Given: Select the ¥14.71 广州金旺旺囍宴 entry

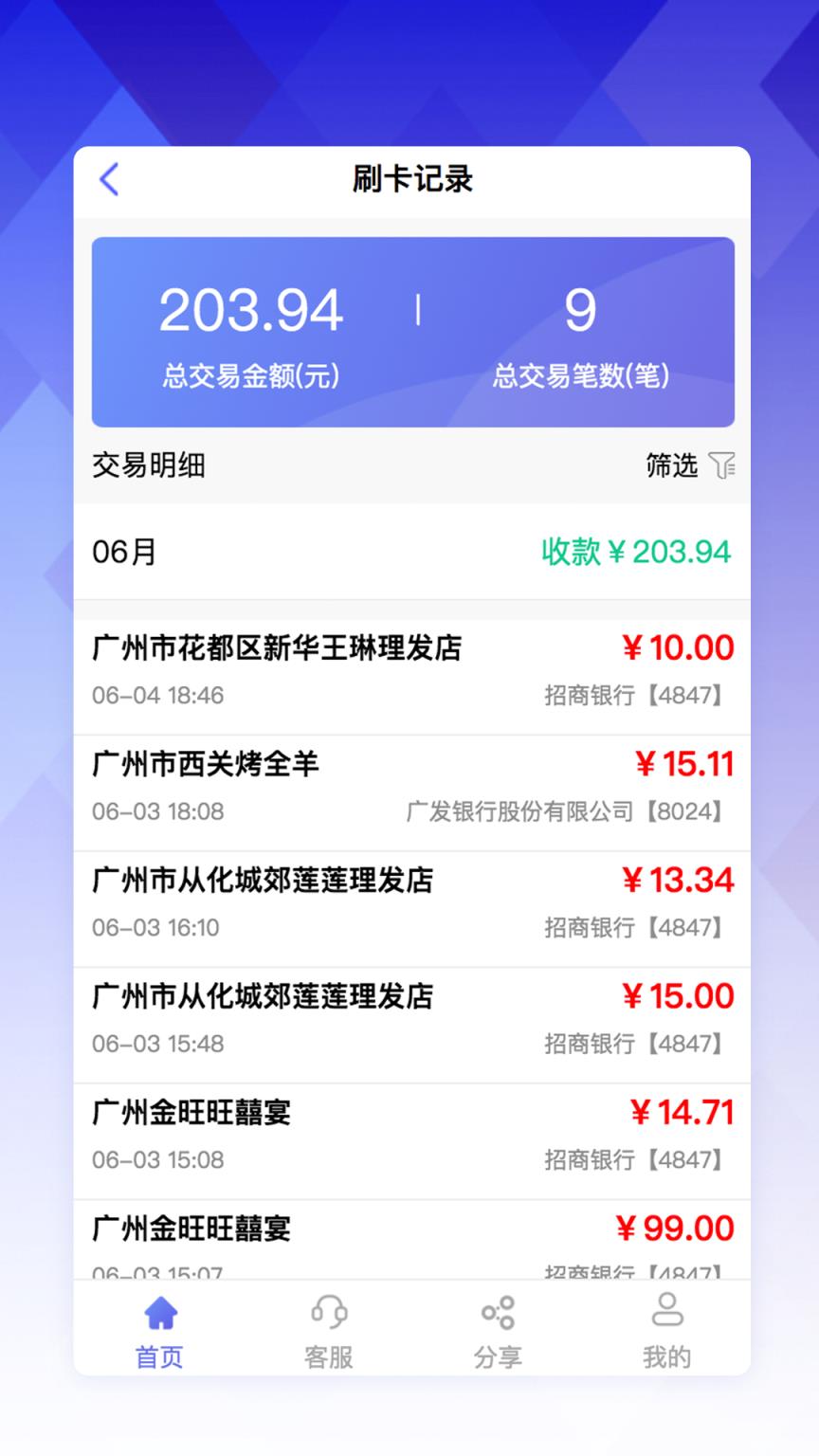Looking at the screenshot, I should coord(409,1135).
